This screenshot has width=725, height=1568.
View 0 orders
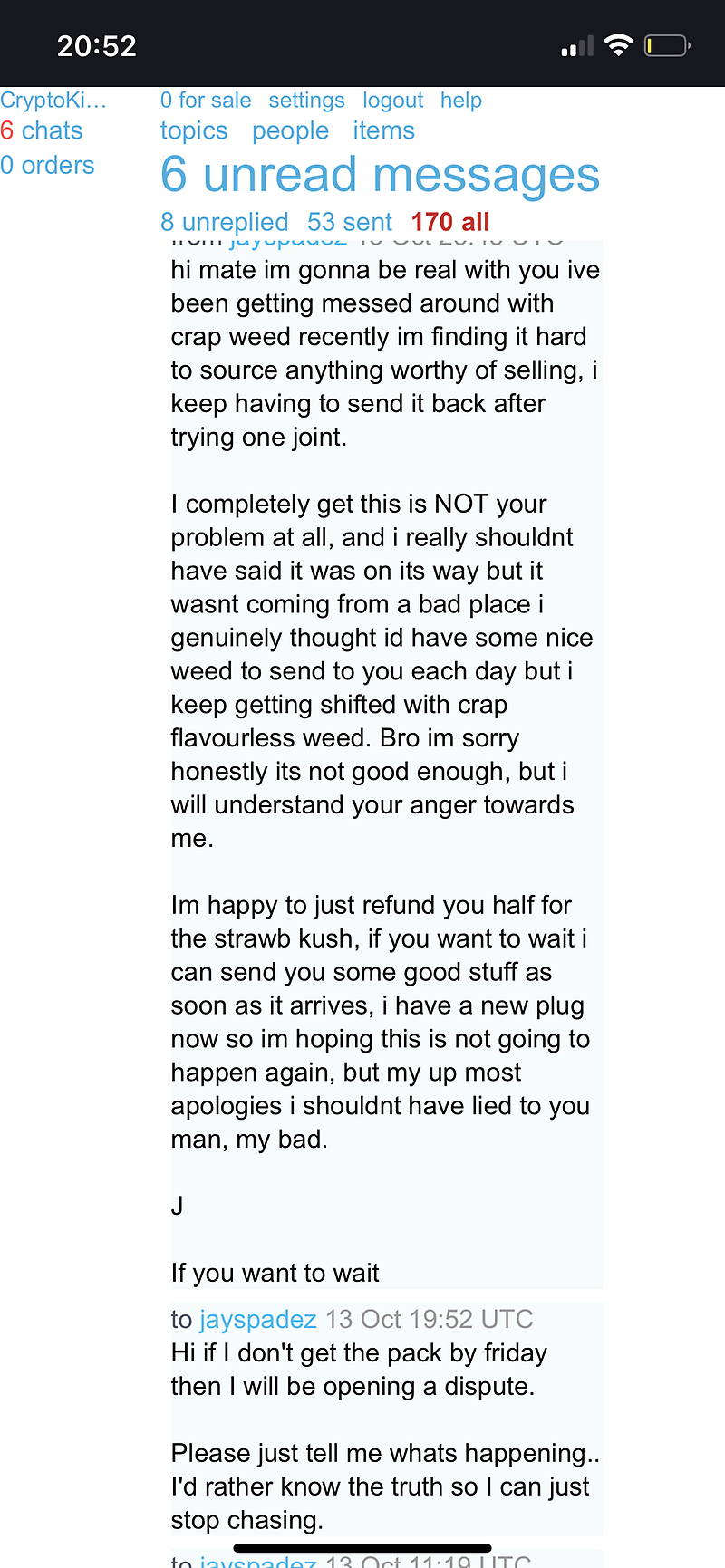(x=47, y=166)
